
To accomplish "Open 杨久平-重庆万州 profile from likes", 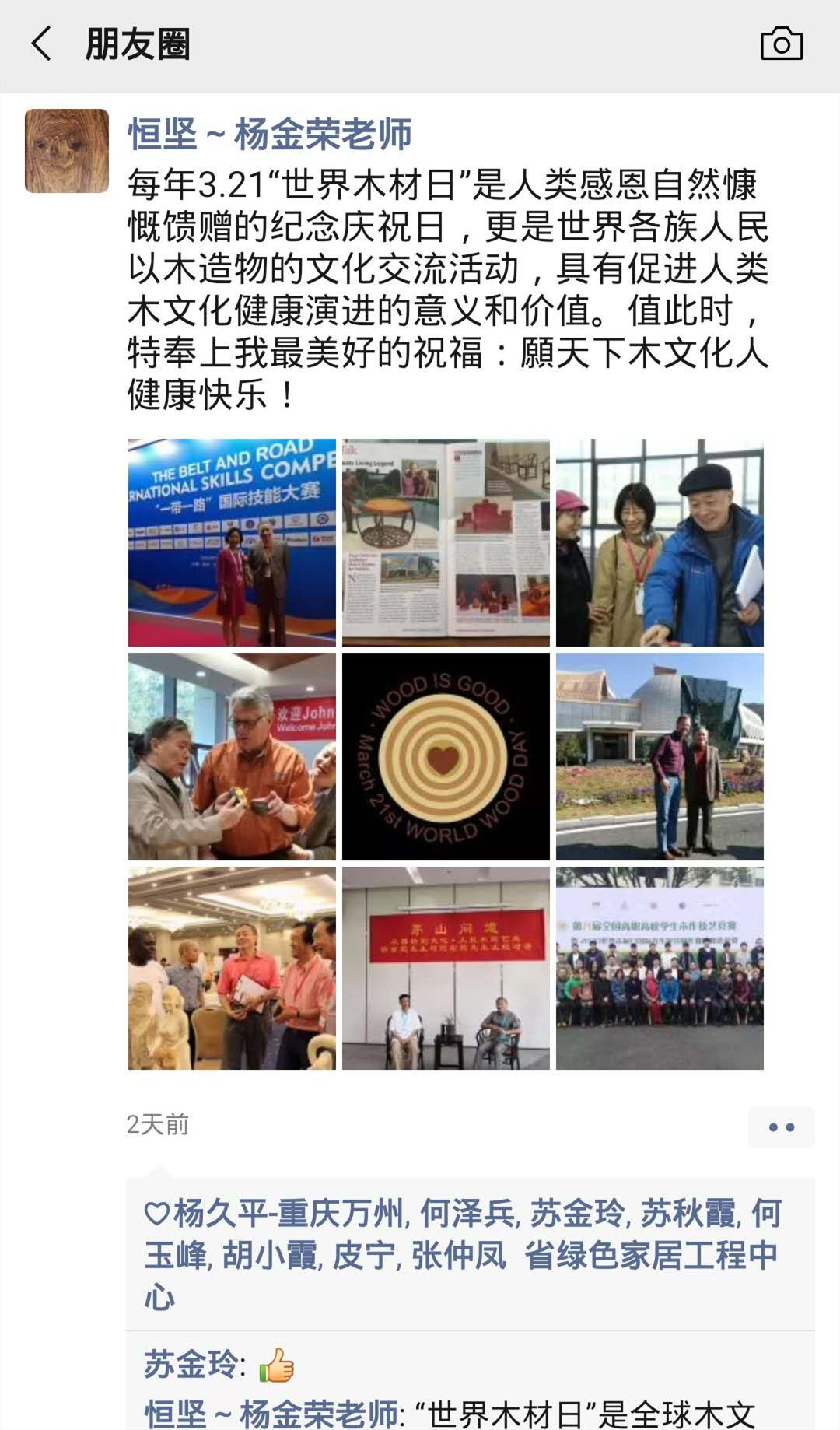I will (x=288, y=1213).
